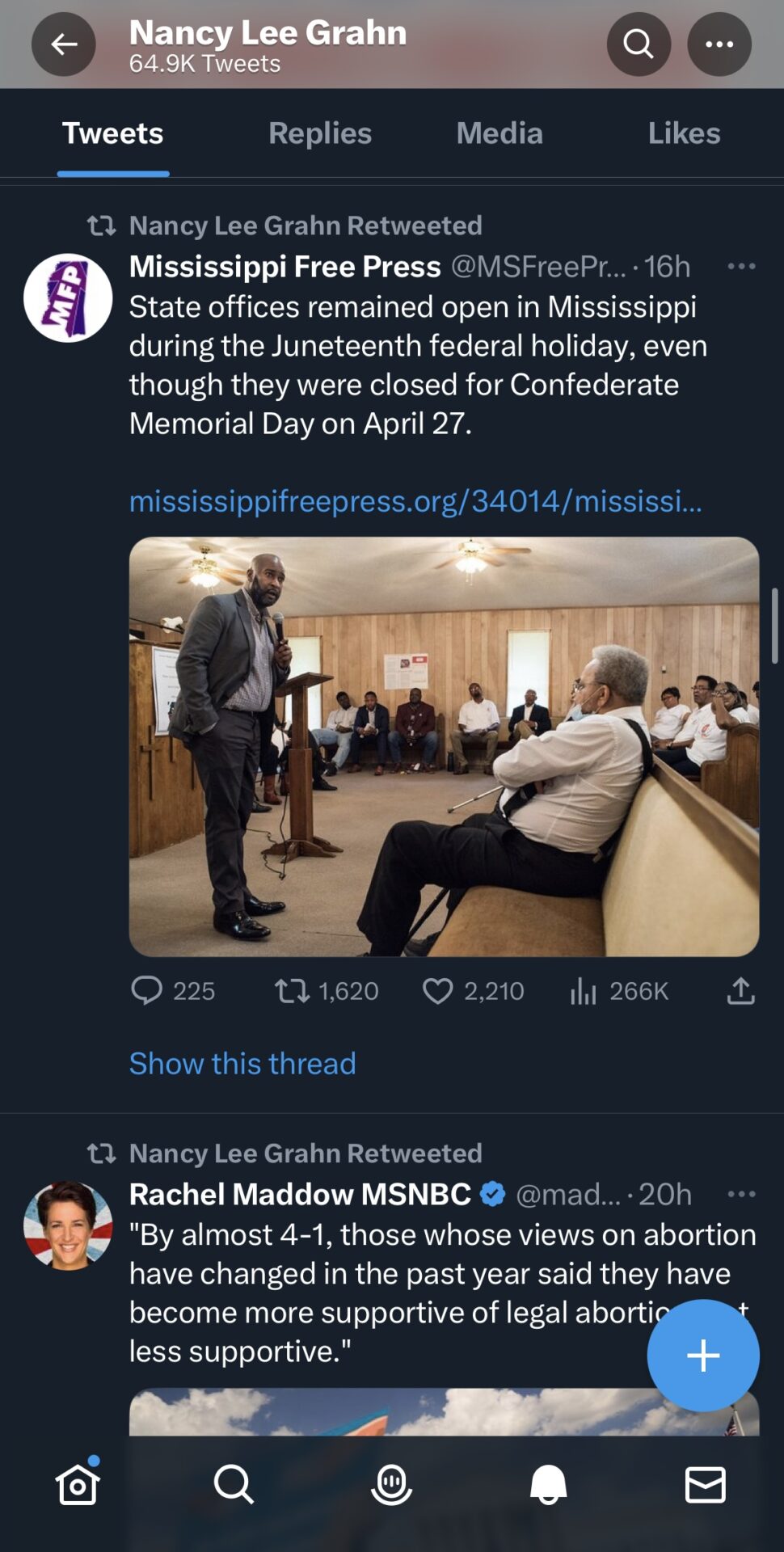Open more options on Mississippi Free Press tweet
784x1552 pixels.
(741, 266)
